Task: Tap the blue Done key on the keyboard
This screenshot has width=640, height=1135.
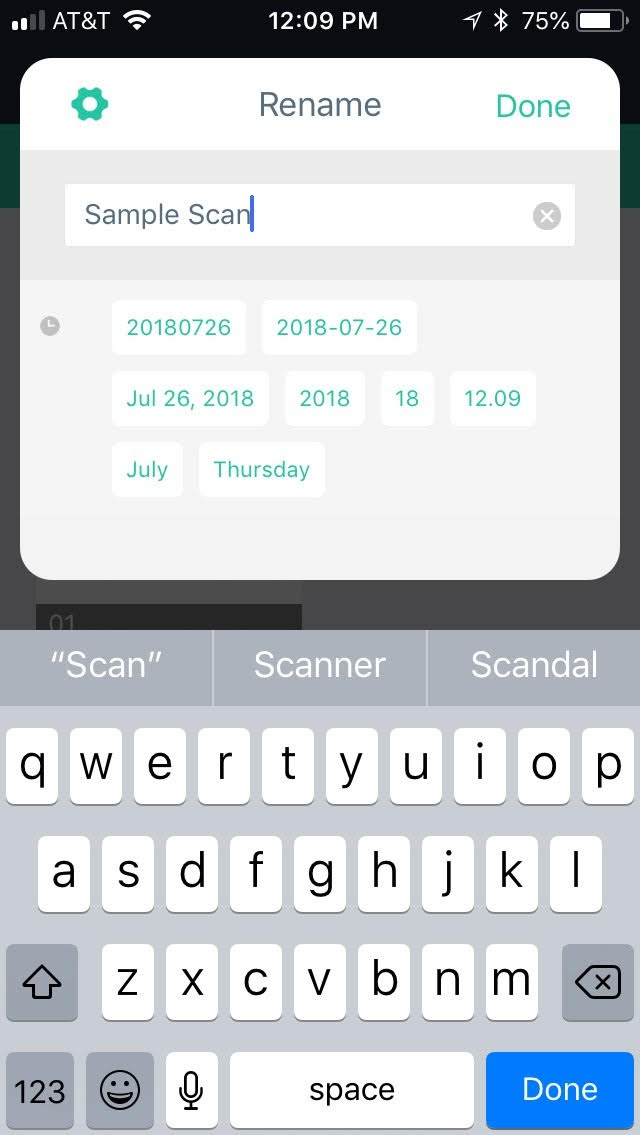Action: click(560, 1089)
